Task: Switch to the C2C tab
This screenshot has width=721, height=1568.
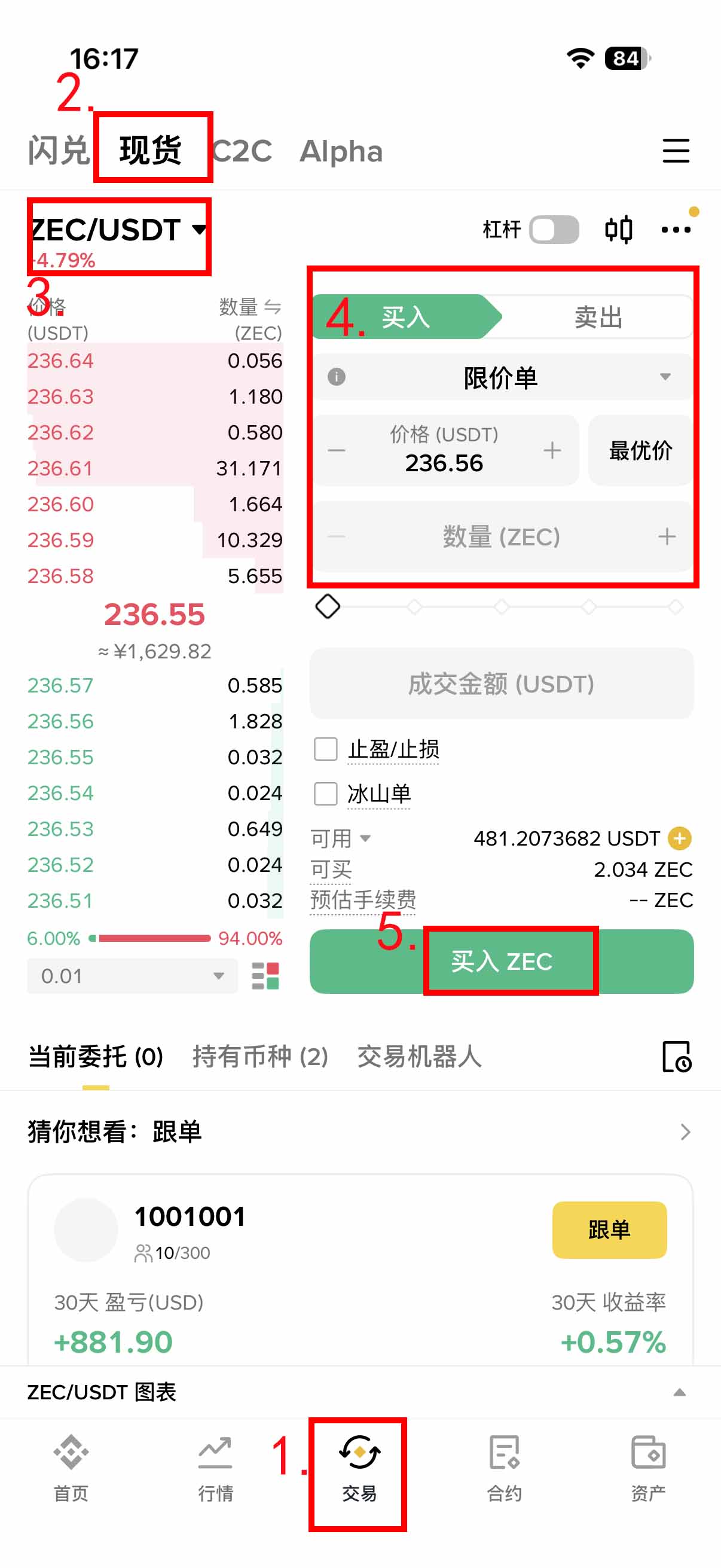Action: click(x=242, y=150)
